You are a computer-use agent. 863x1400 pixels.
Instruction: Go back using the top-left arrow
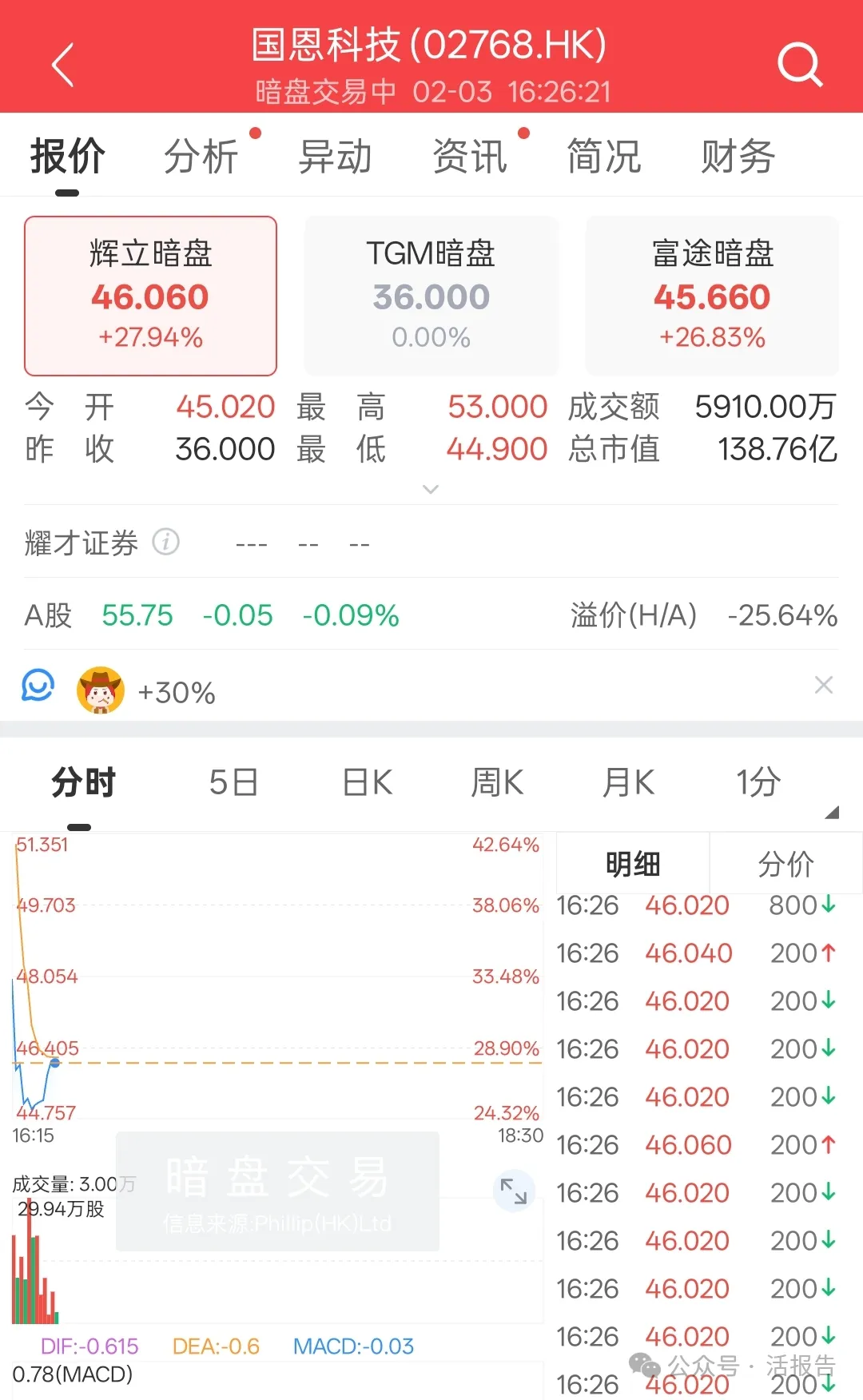coord(62,65)
